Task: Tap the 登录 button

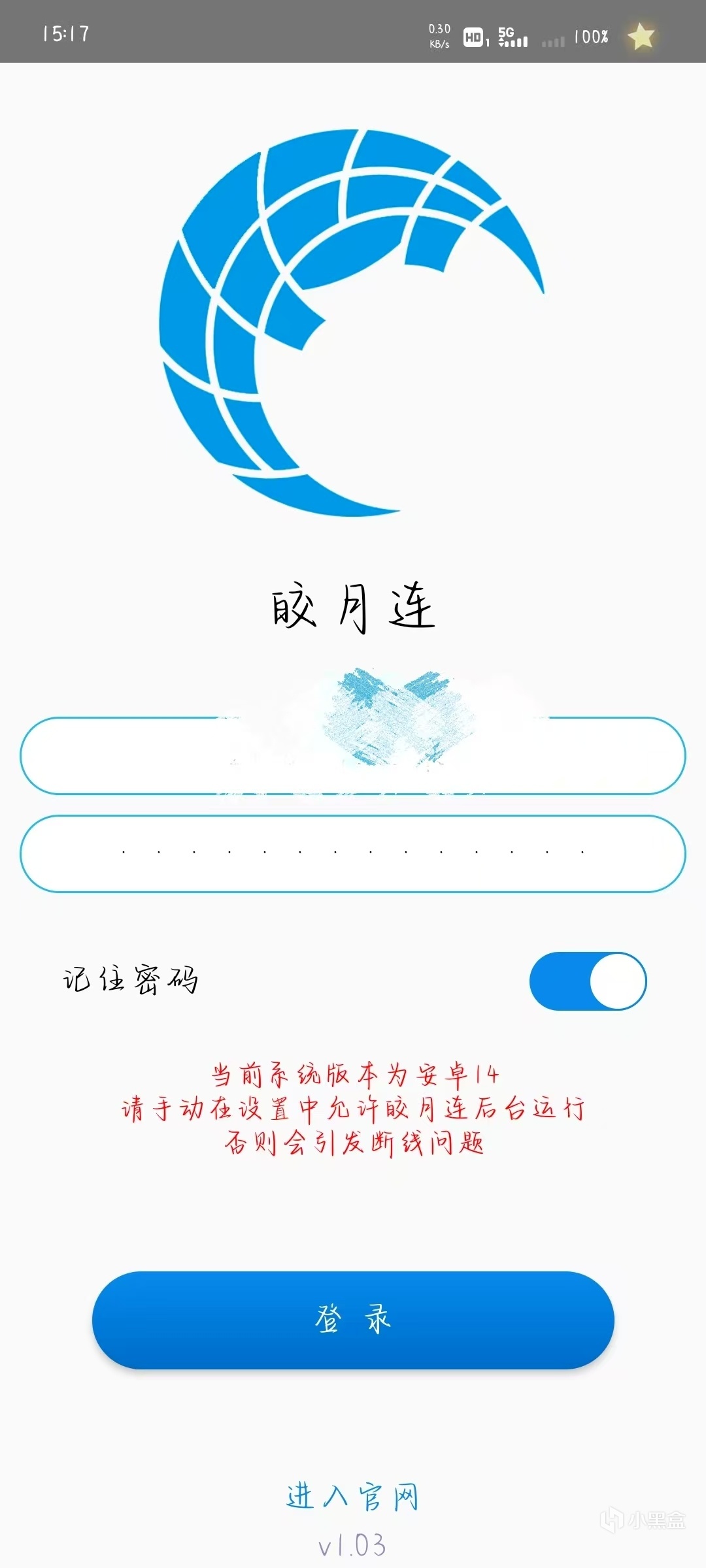Action: click(353, 1320)
